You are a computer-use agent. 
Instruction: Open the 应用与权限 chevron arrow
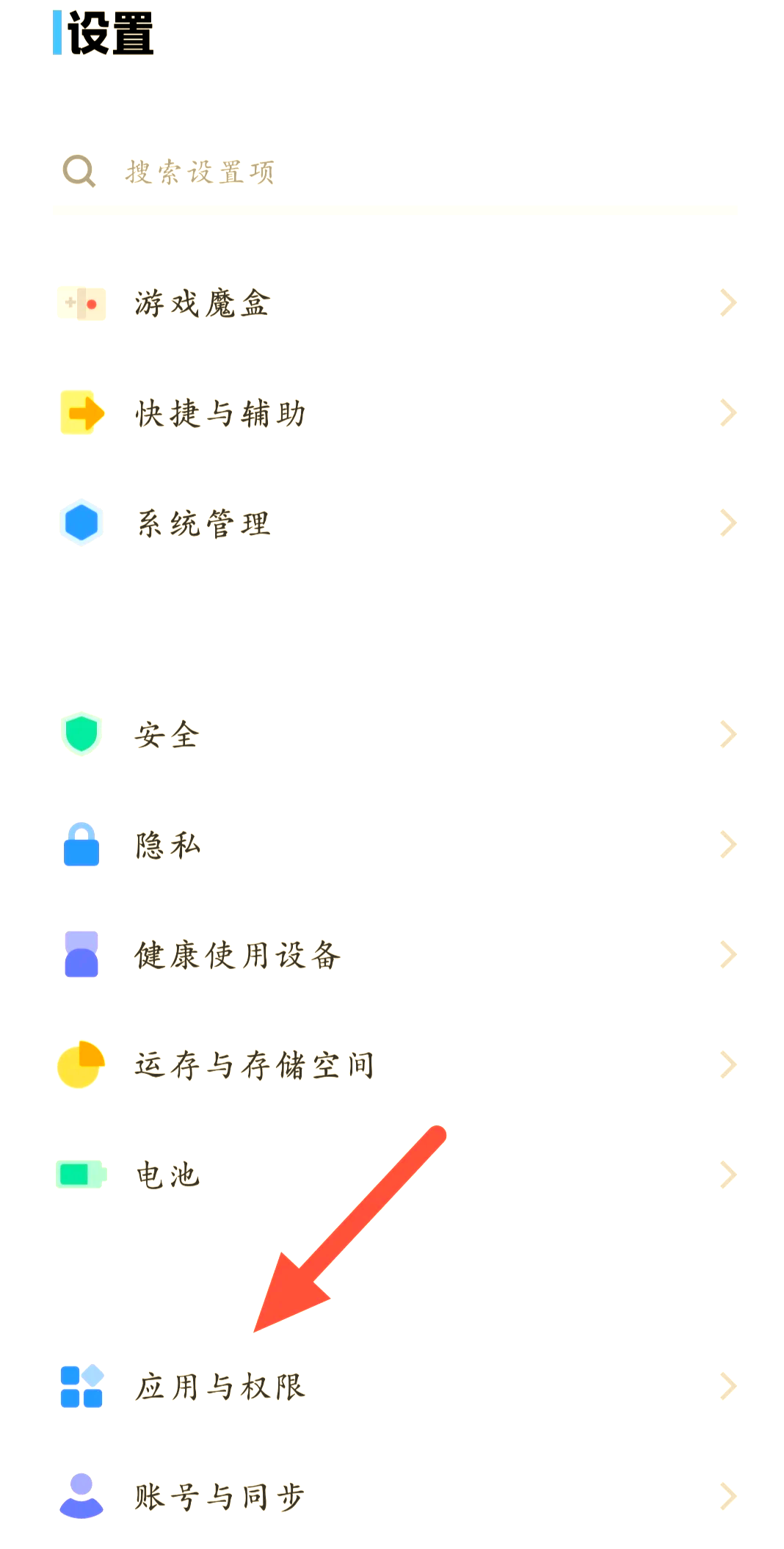click(x=727, y=1387)
